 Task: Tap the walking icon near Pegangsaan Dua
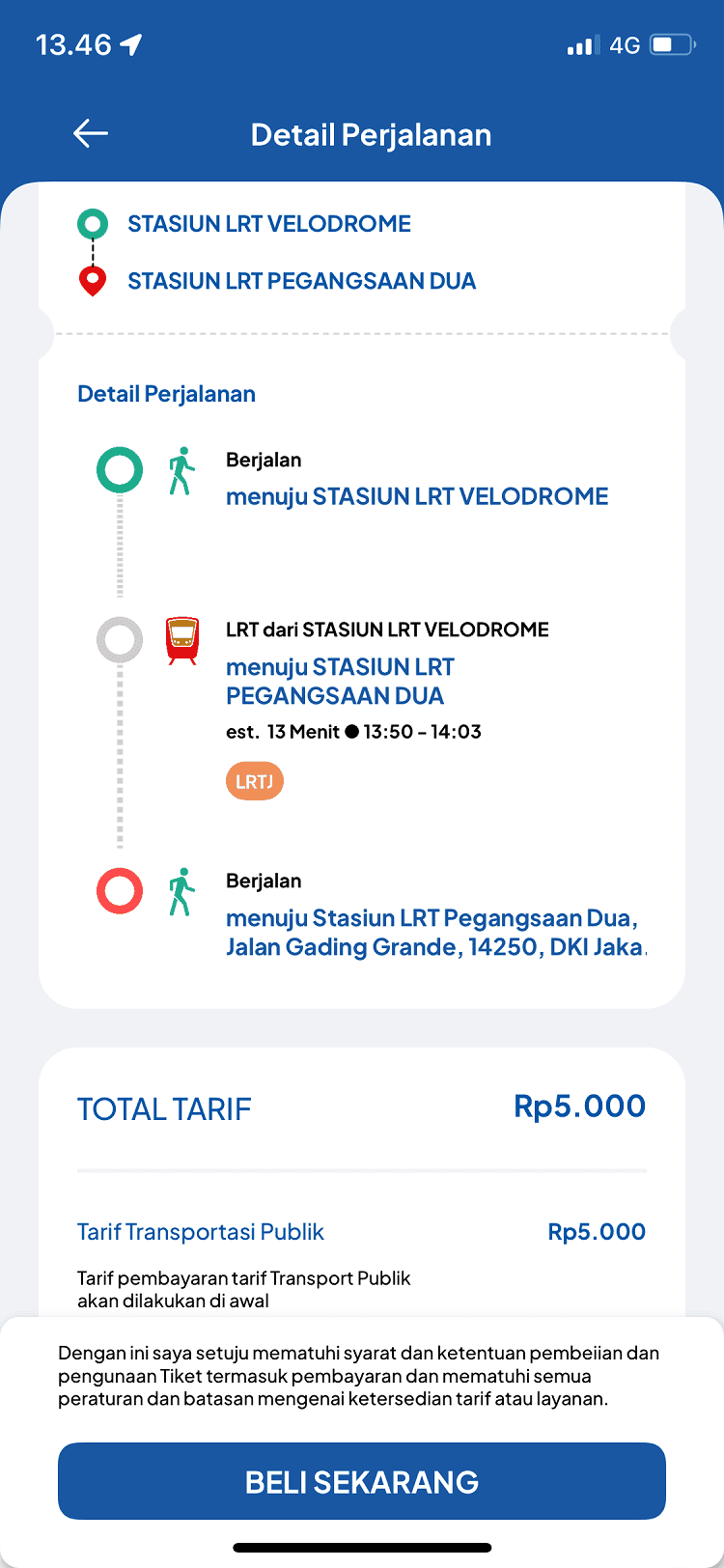[182, 892]
